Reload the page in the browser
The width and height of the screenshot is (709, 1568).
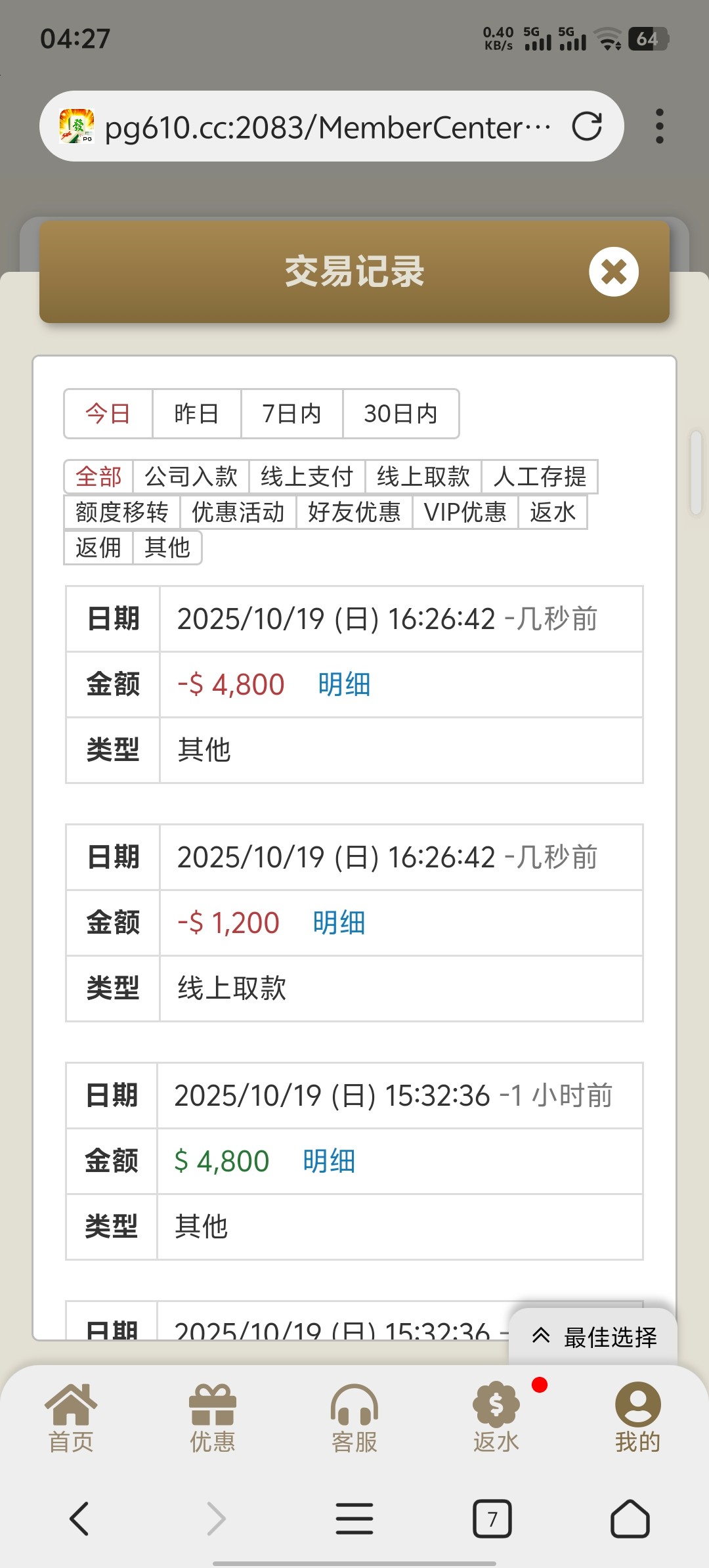[x=586, y=127]
